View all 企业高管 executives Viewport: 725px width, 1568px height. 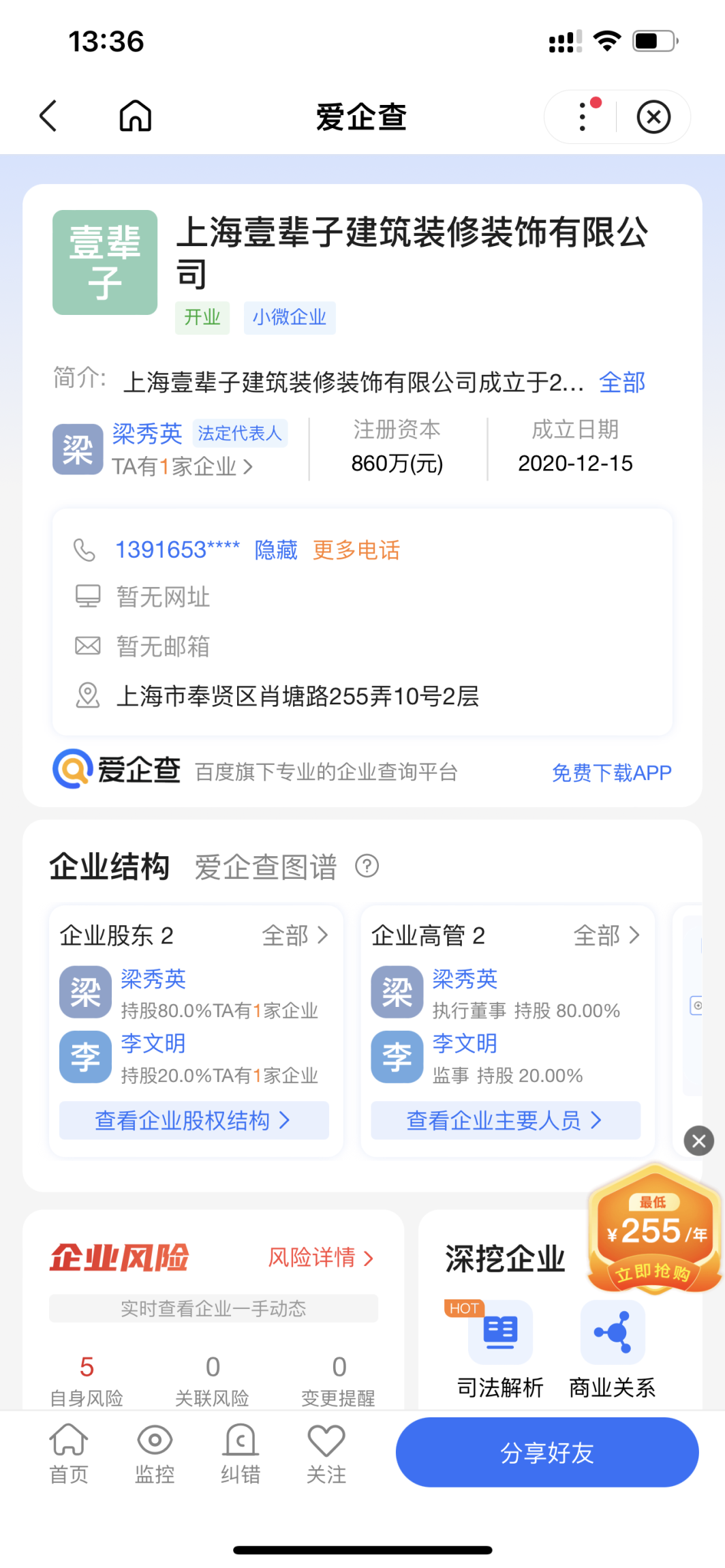point(606,935)
